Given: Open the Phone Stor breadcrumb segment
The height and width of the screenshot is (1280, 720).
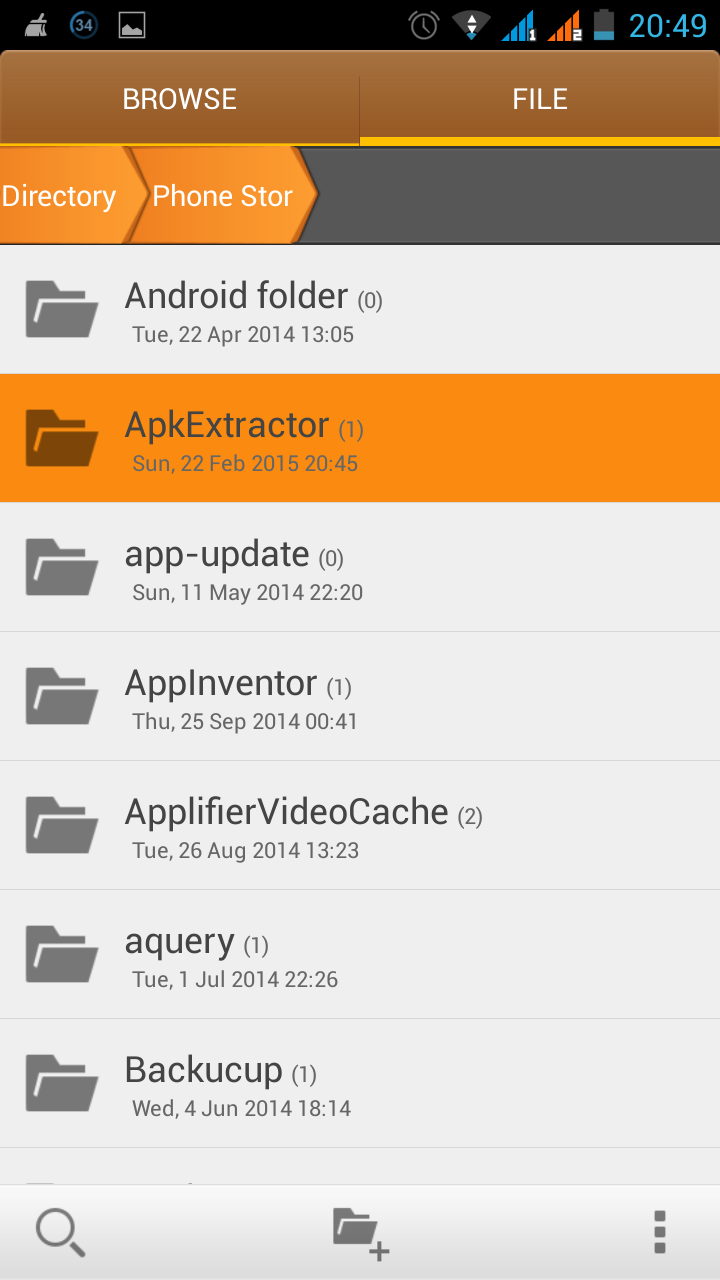Looking at the screenshot, I should 222,196.
